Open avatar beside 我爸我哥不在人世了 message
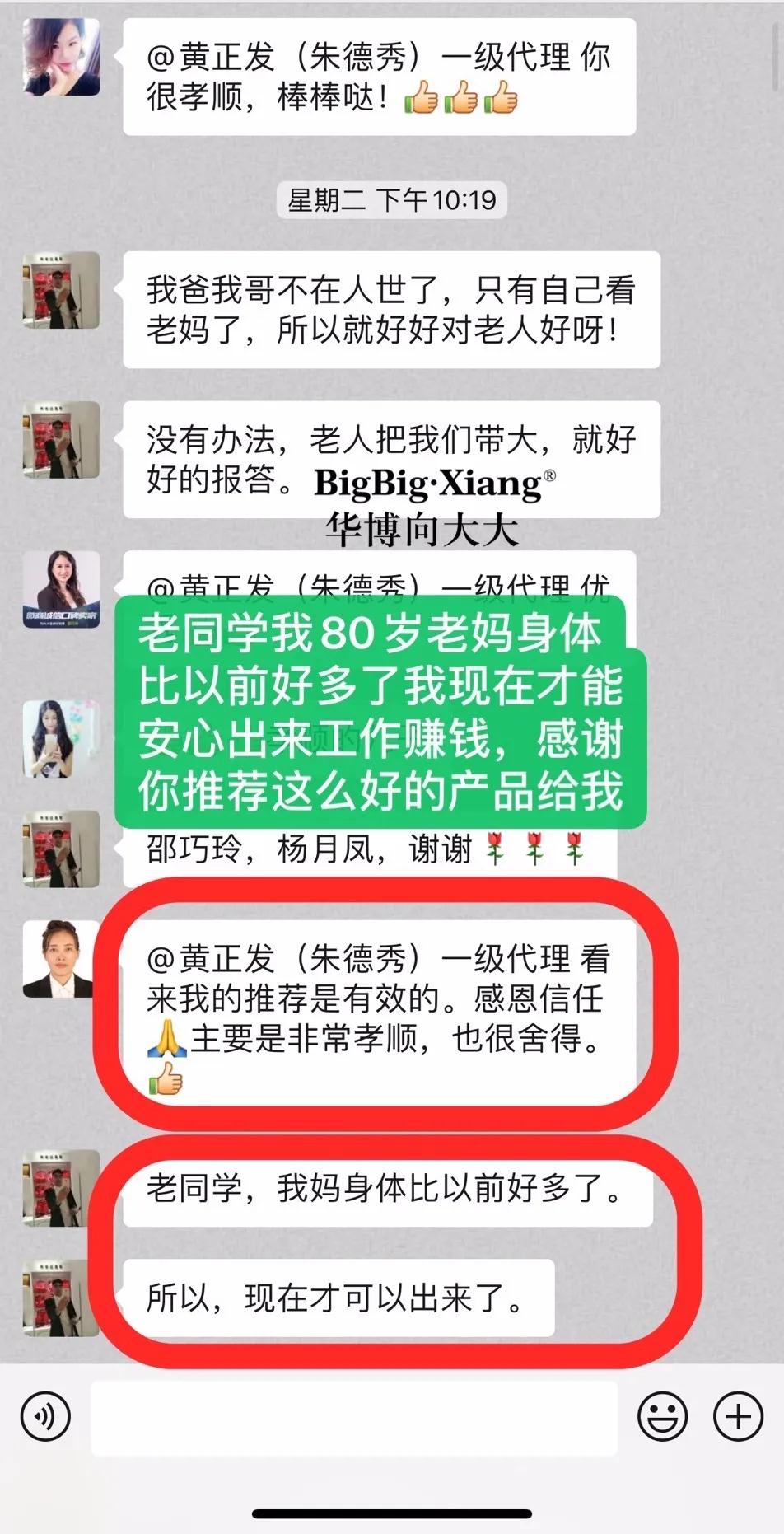This screenshot has height=1534, width=784. pos(61,290)
